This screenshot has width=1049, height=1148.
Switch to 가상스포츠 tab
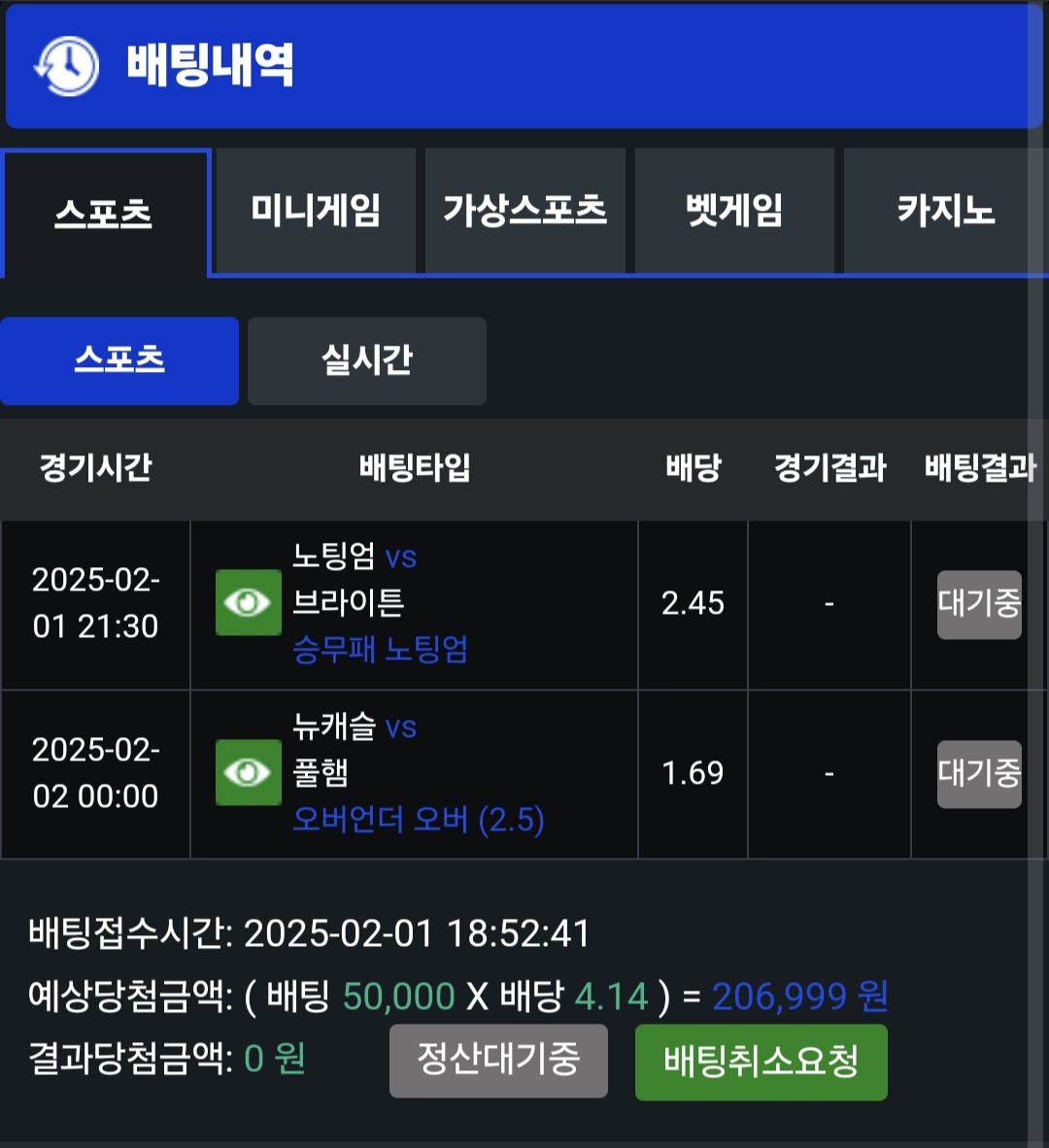tap(525, 211)
